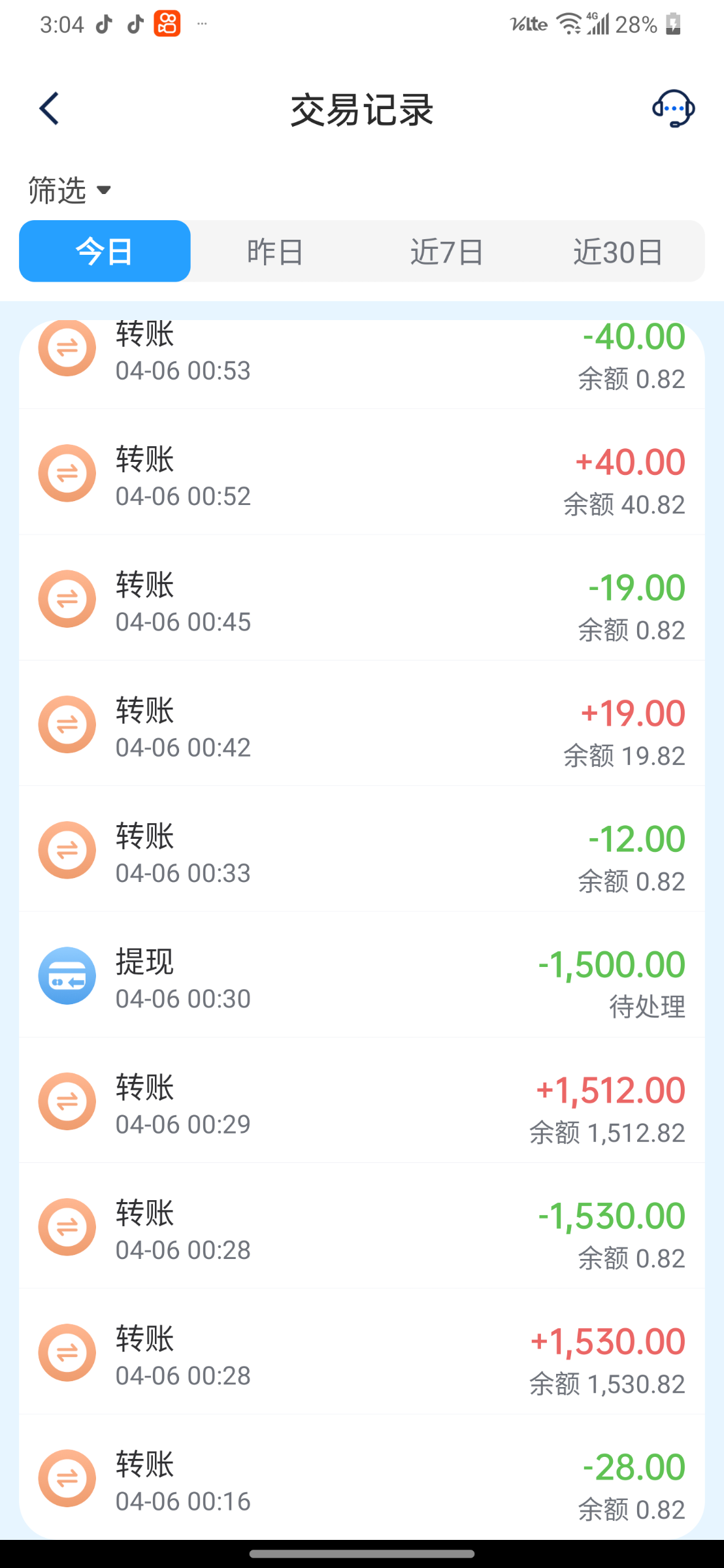Select the transfer icon beside the -40.00 record
The height and width of the screenshot is (1568, 724).
click(x=67, y=348)
